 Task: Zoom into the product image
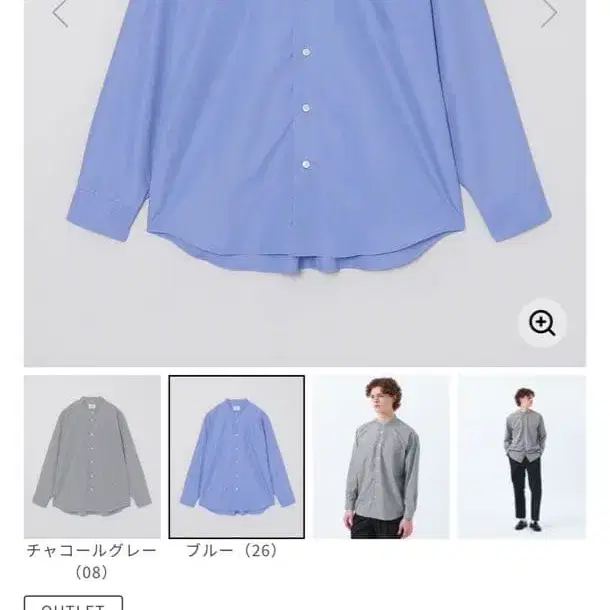pyautogui.click(x=542, y=323)
